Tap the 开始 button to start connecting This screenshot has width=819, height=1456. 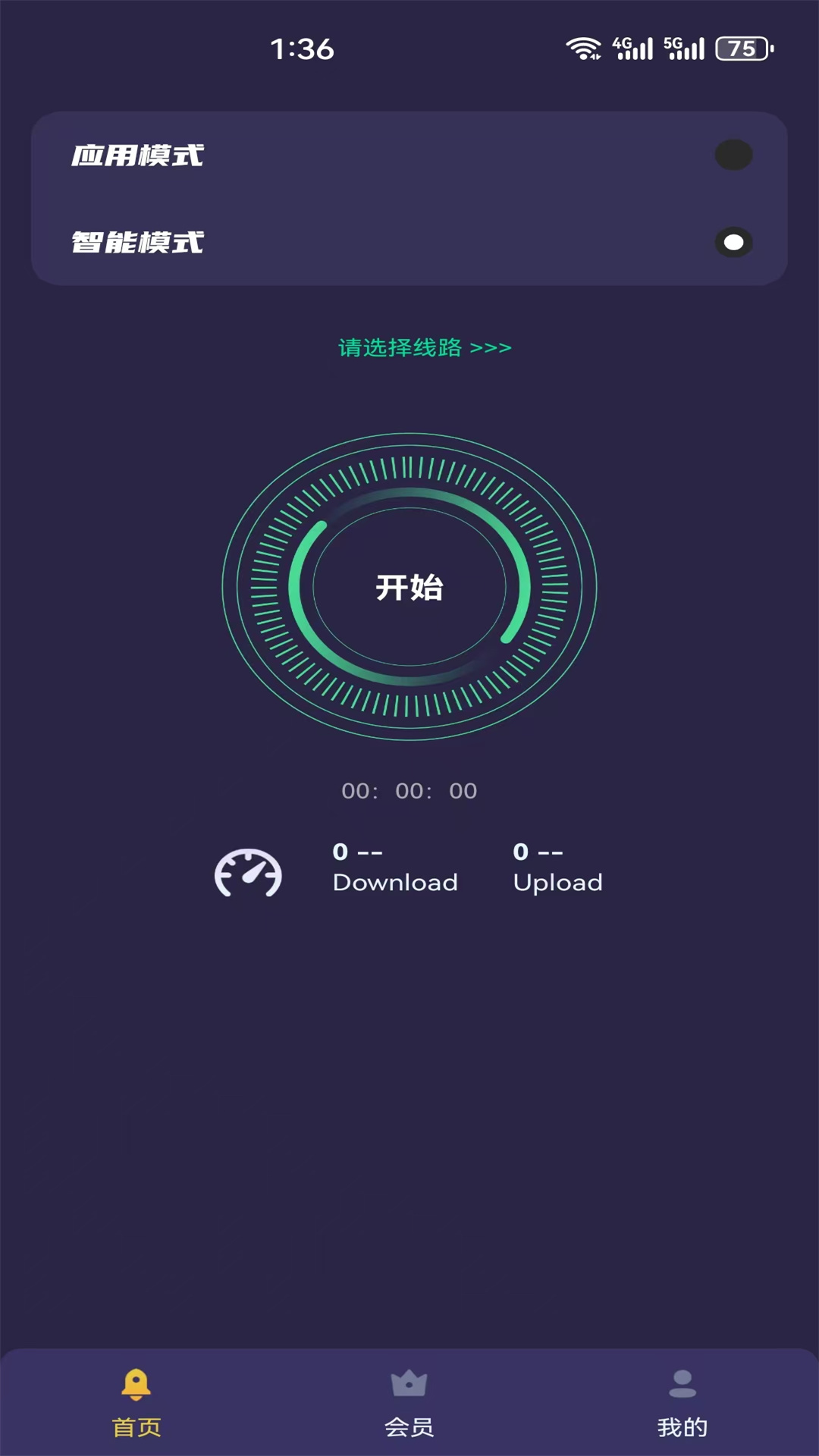click(409, 588)
